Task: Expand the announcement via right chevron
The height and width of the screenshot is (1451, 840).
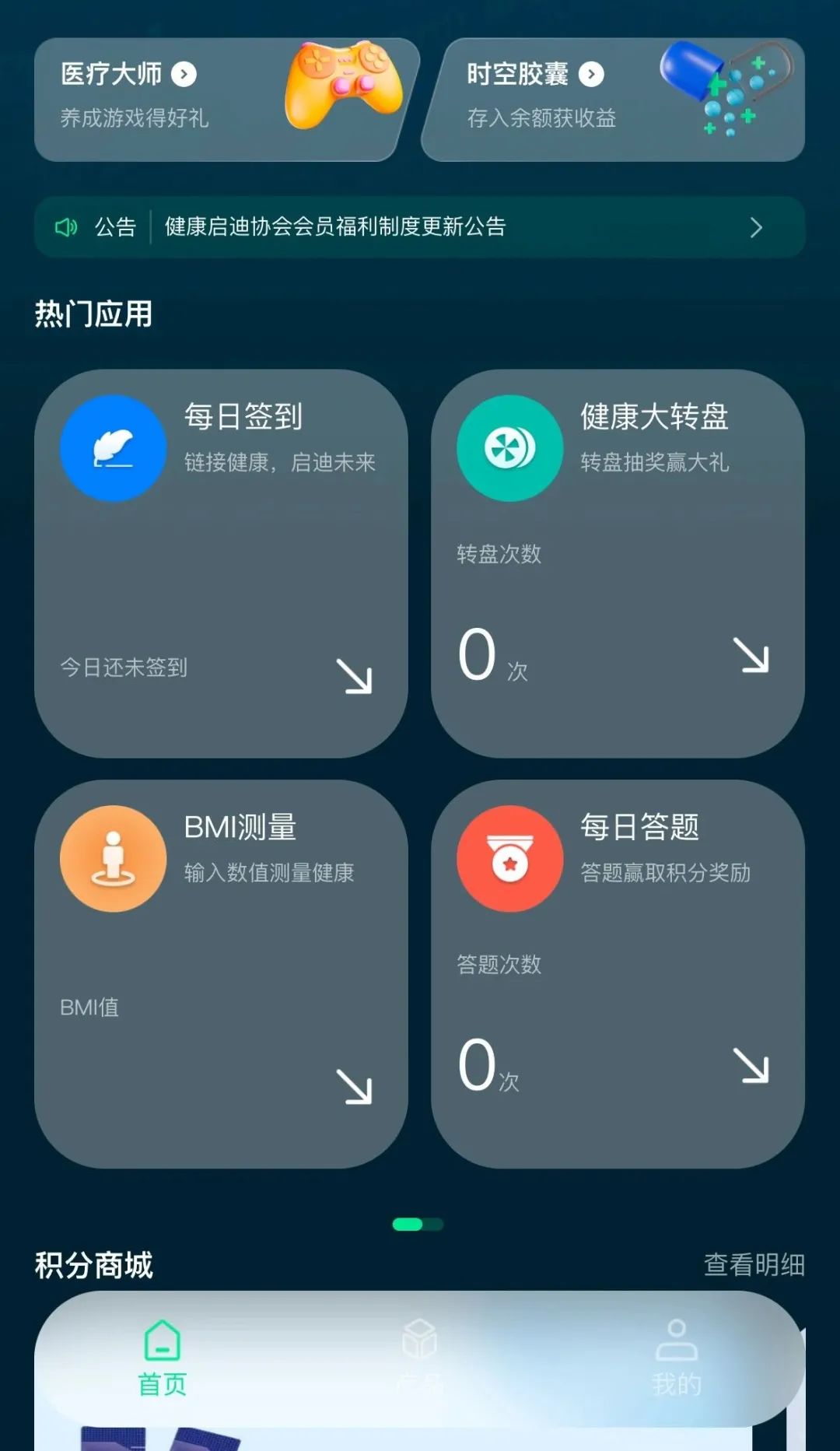Action: click(x=755, y=227)
